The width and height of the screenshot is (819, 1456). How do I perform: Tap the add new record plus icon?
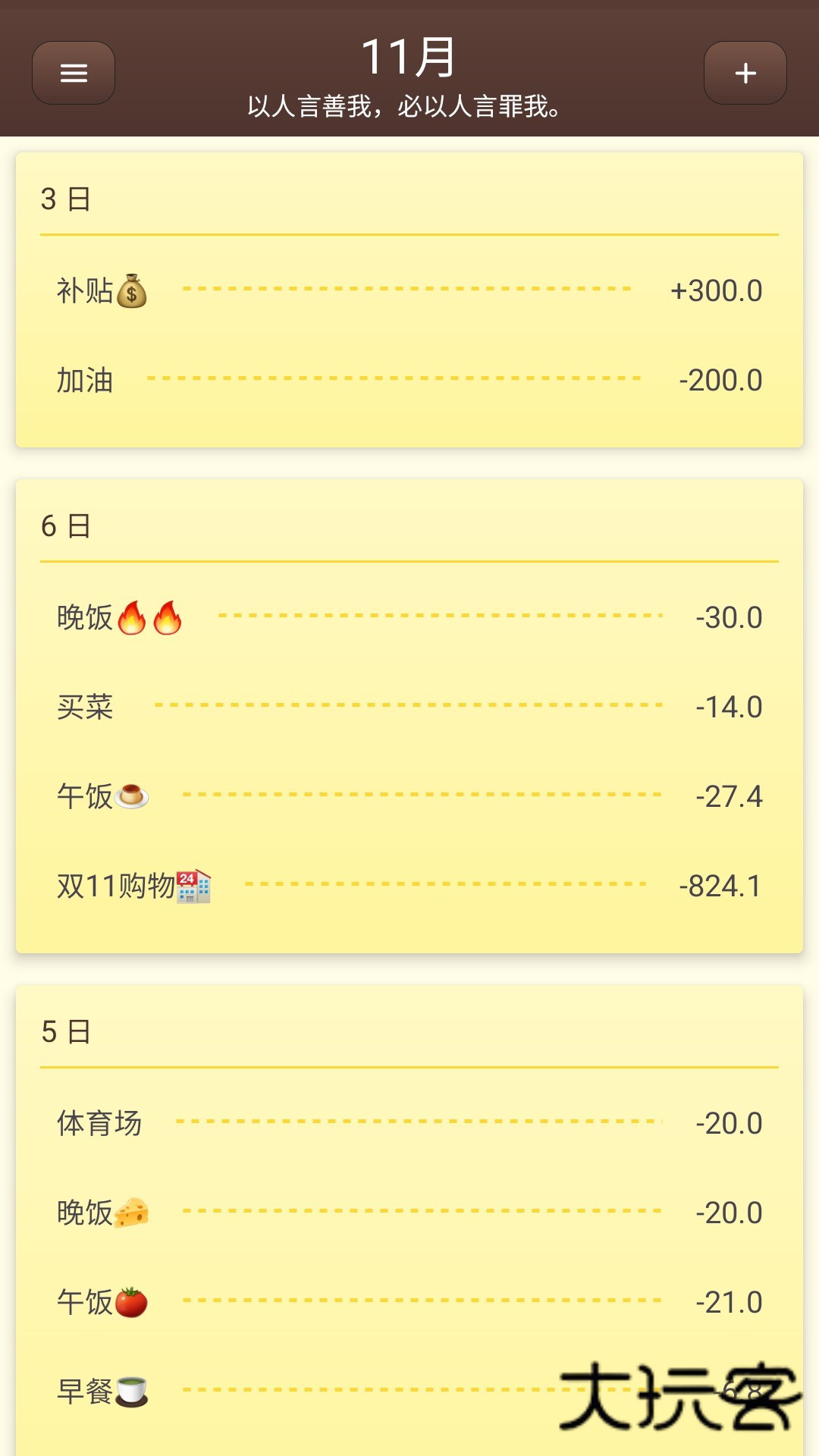tap(745, 72)
